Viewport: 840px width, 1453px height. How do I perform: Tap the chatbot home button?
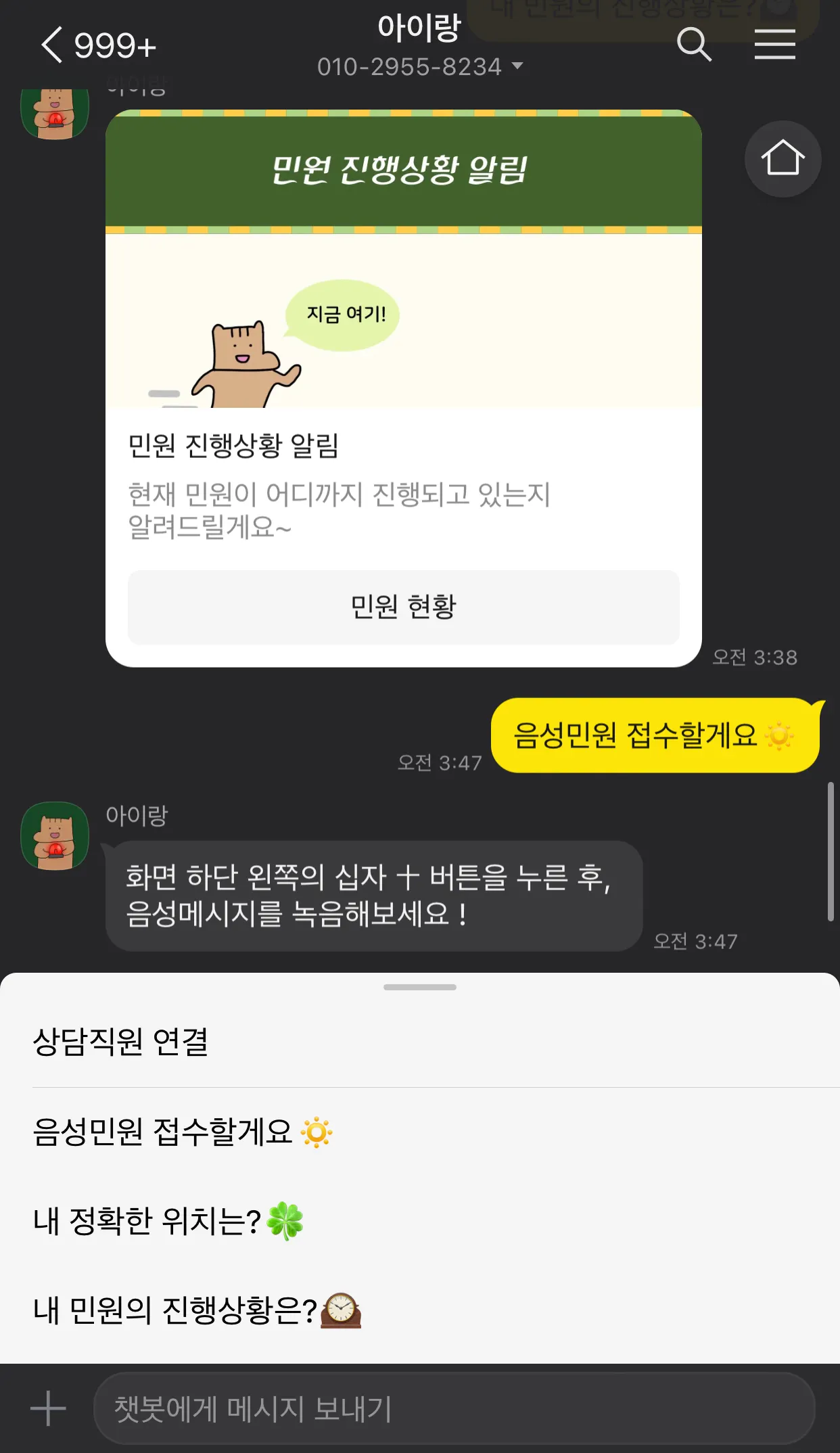(x=783, y=159)
